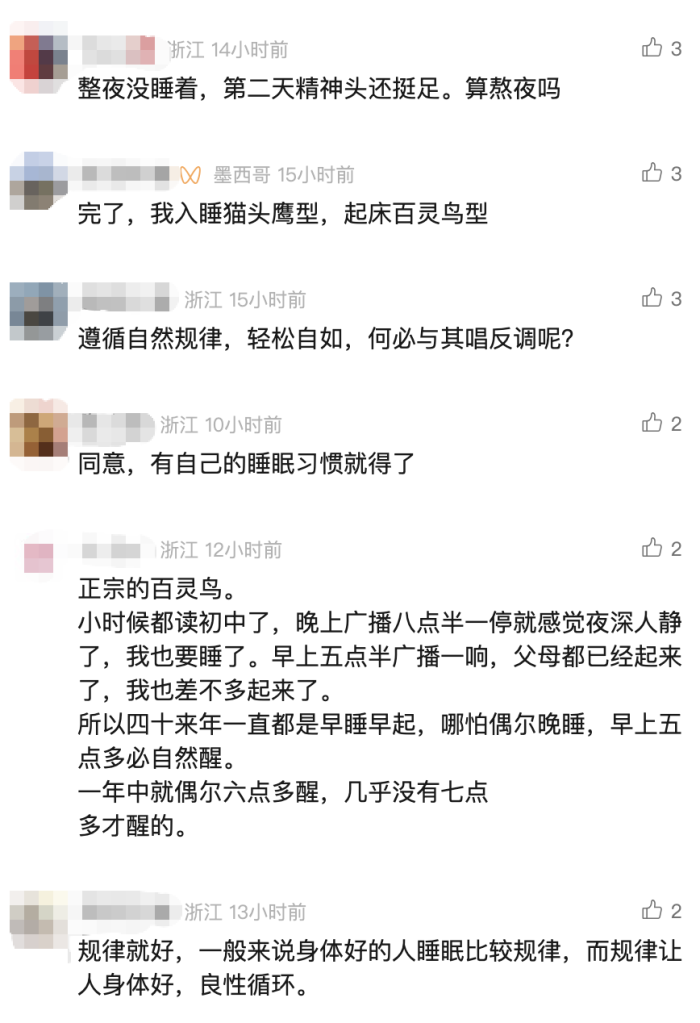The image size is (700, 1023).
Task: Open avatar of the 正宗的百灵鸟 commenter
Action: [38, 557]
